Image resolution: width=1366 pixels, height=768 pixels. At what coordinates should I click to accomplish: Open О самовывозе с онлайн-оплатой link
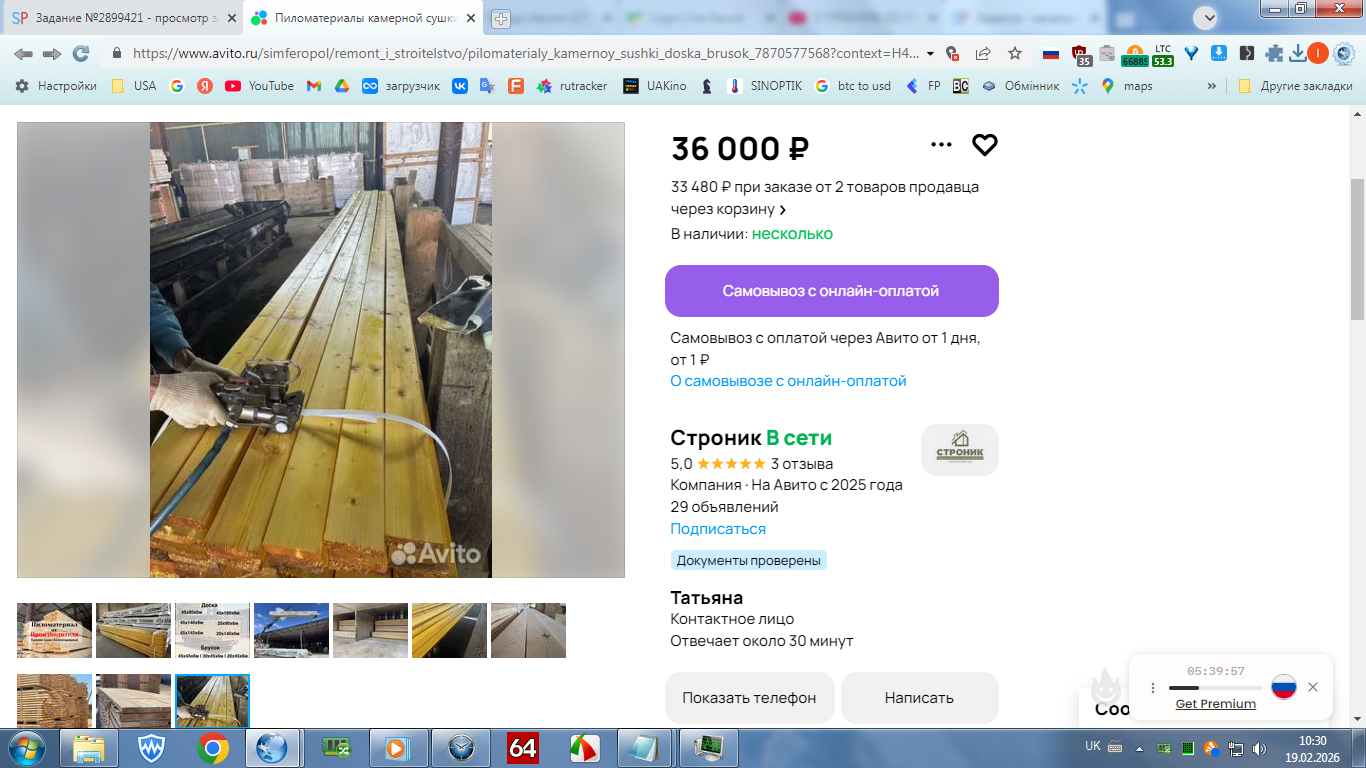click(x=788, y=381)
